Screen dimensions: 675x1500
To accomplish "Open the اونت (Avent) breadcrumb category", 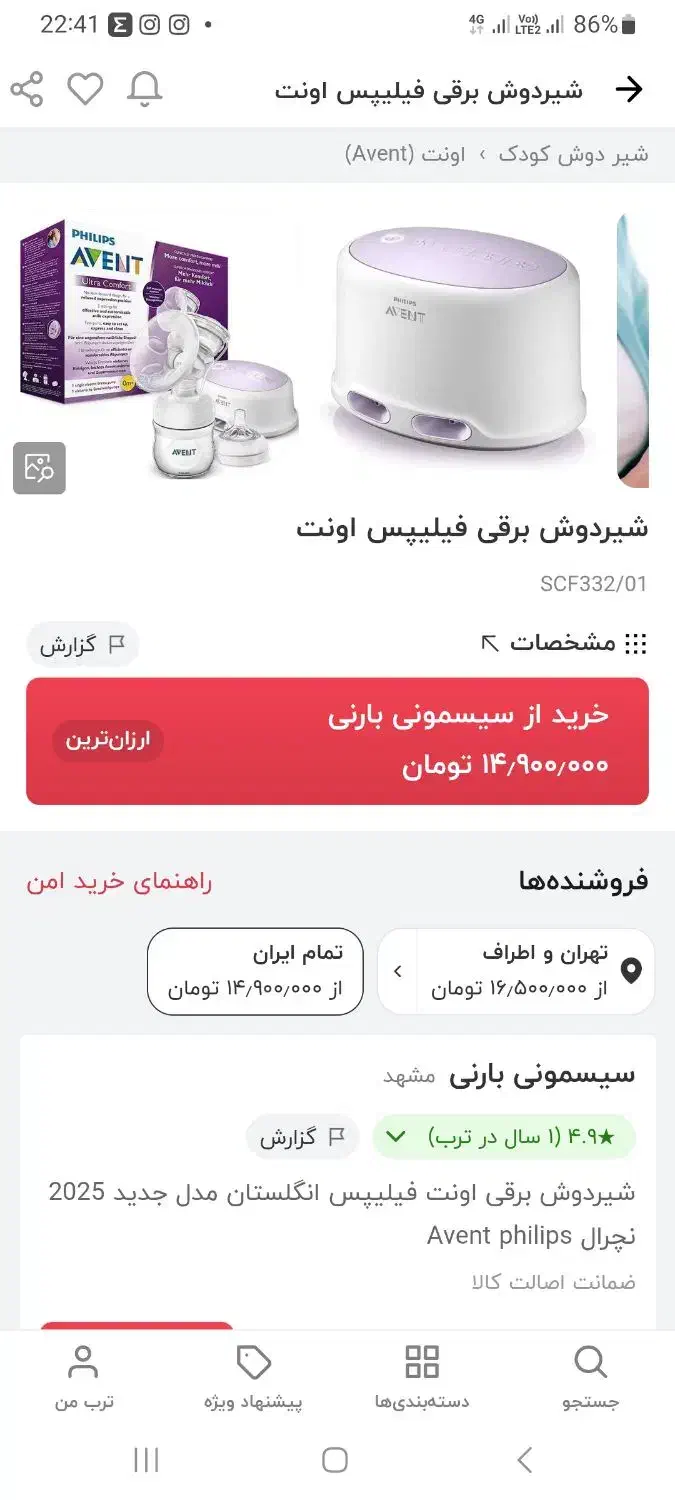I will pyautogui.click(x=405, y=154).
